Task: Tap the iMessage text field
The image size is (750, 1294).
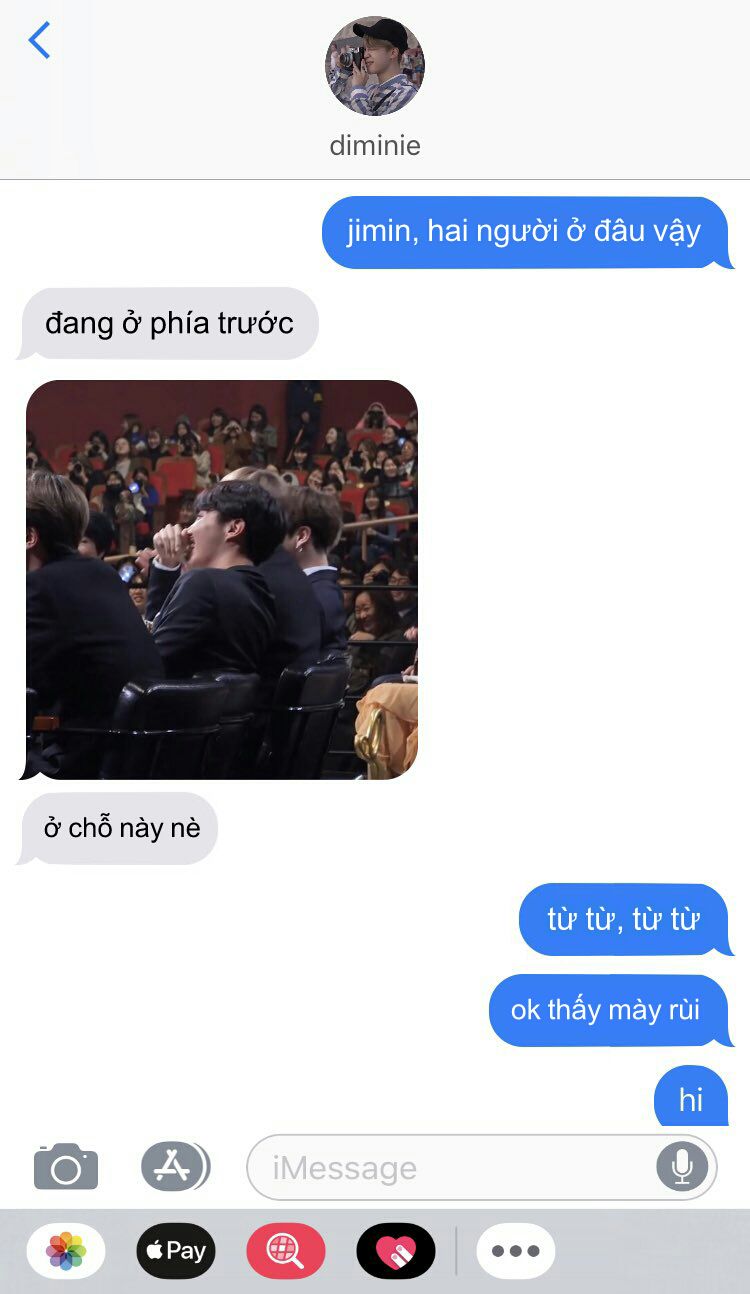Action: [450, 1167]
